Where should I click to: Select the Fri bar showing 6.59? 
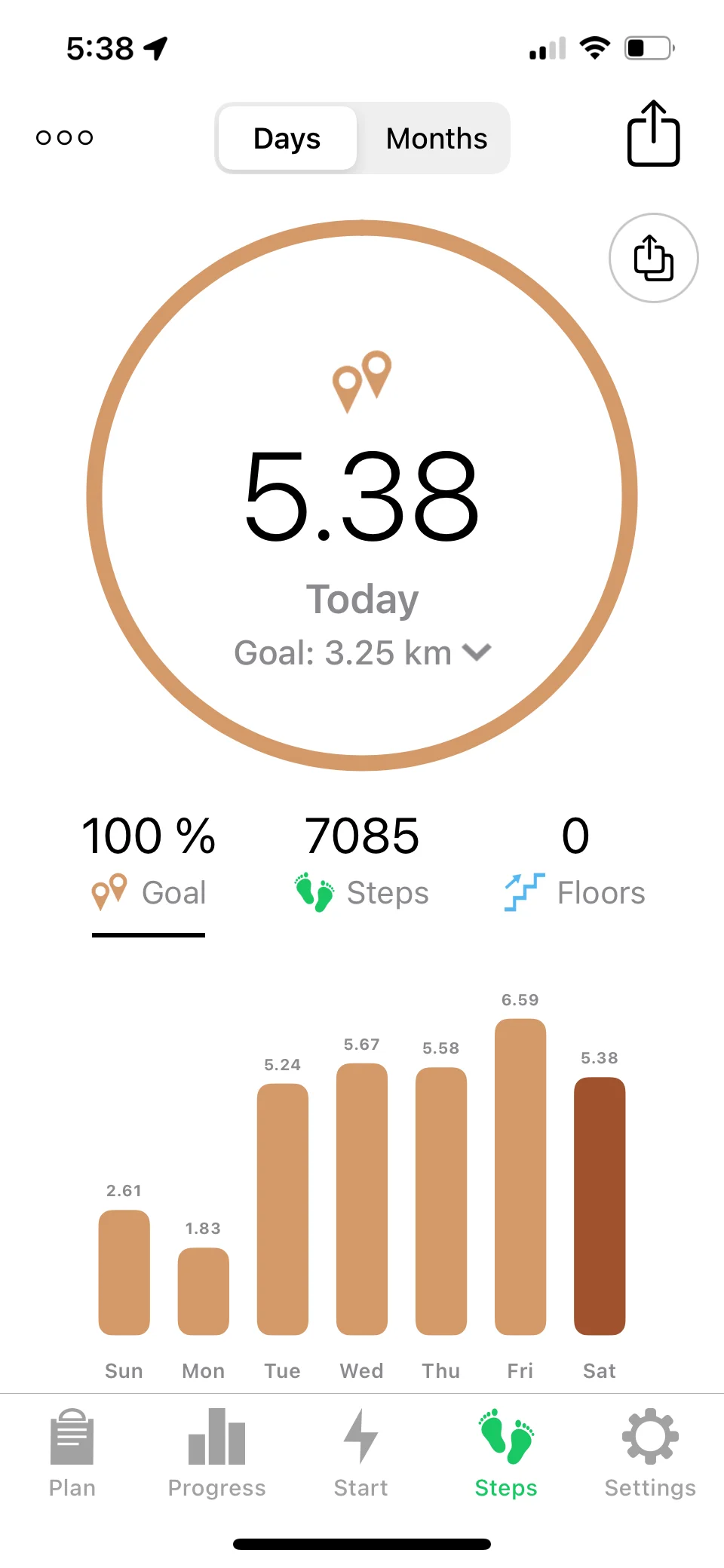tap(520, 1177)
